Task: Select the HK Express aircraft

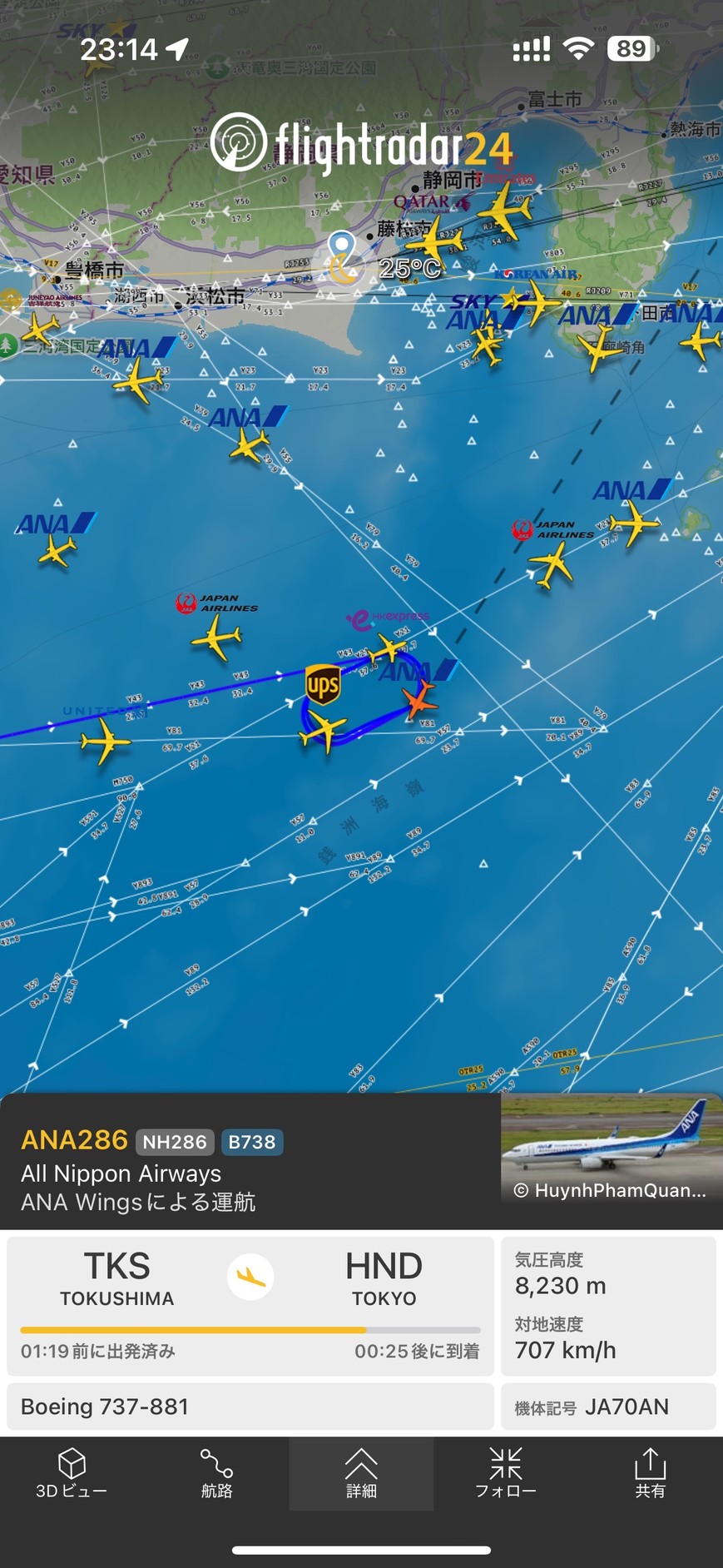Action: tap(388, 648)
